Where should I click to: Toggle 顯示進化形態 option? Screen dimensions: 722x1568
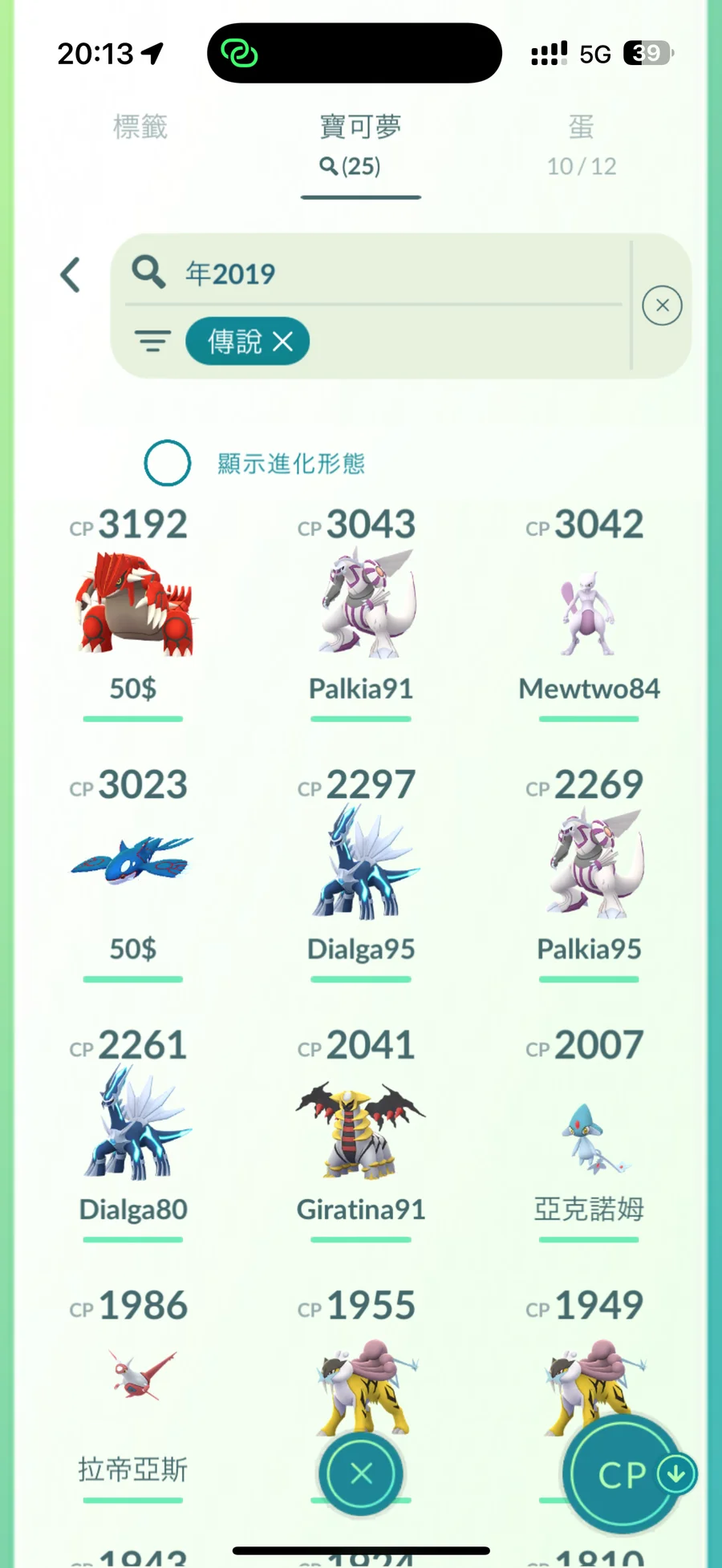click(x=168, y=463)
